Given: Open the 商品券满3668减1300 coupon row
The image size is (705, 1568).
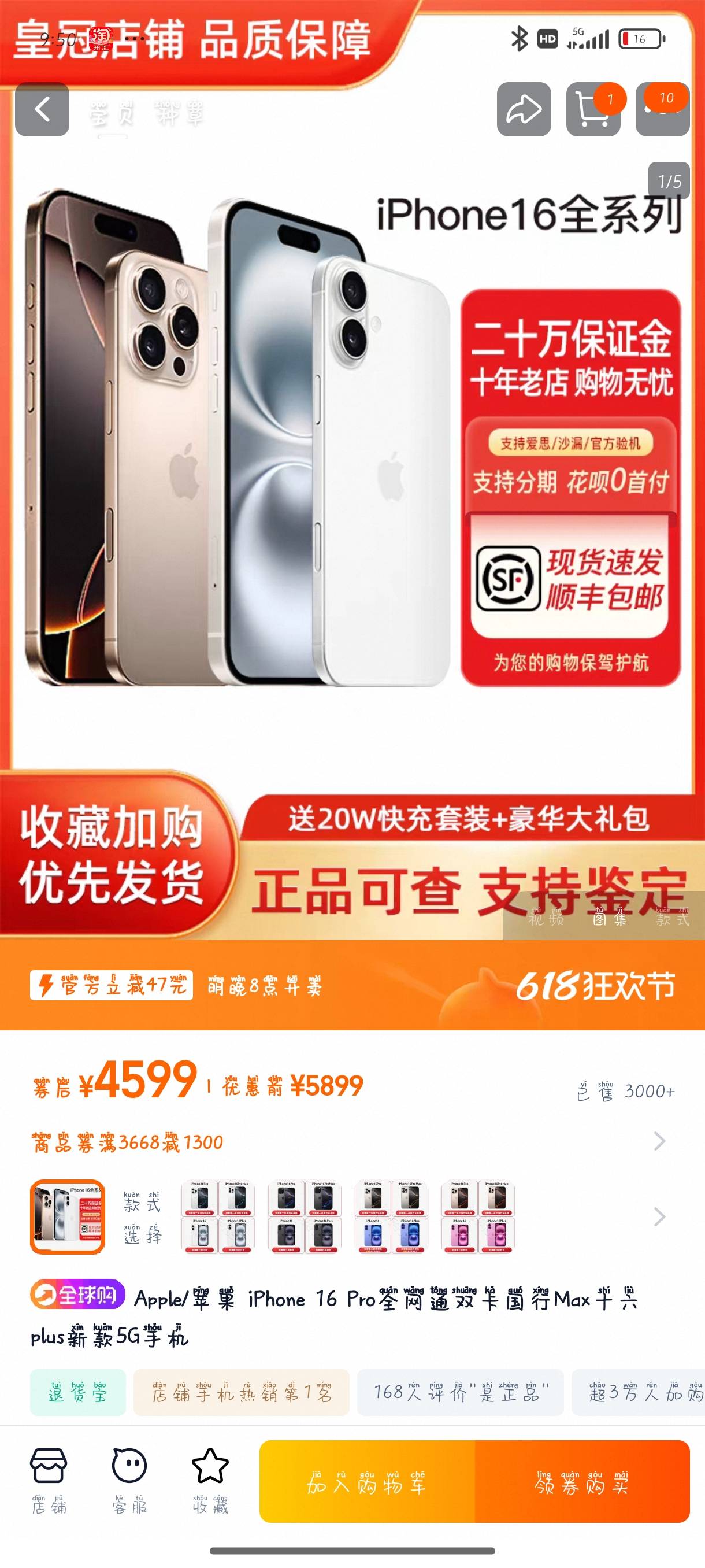Looking at the screenshot, I should tap(349, 1141).
